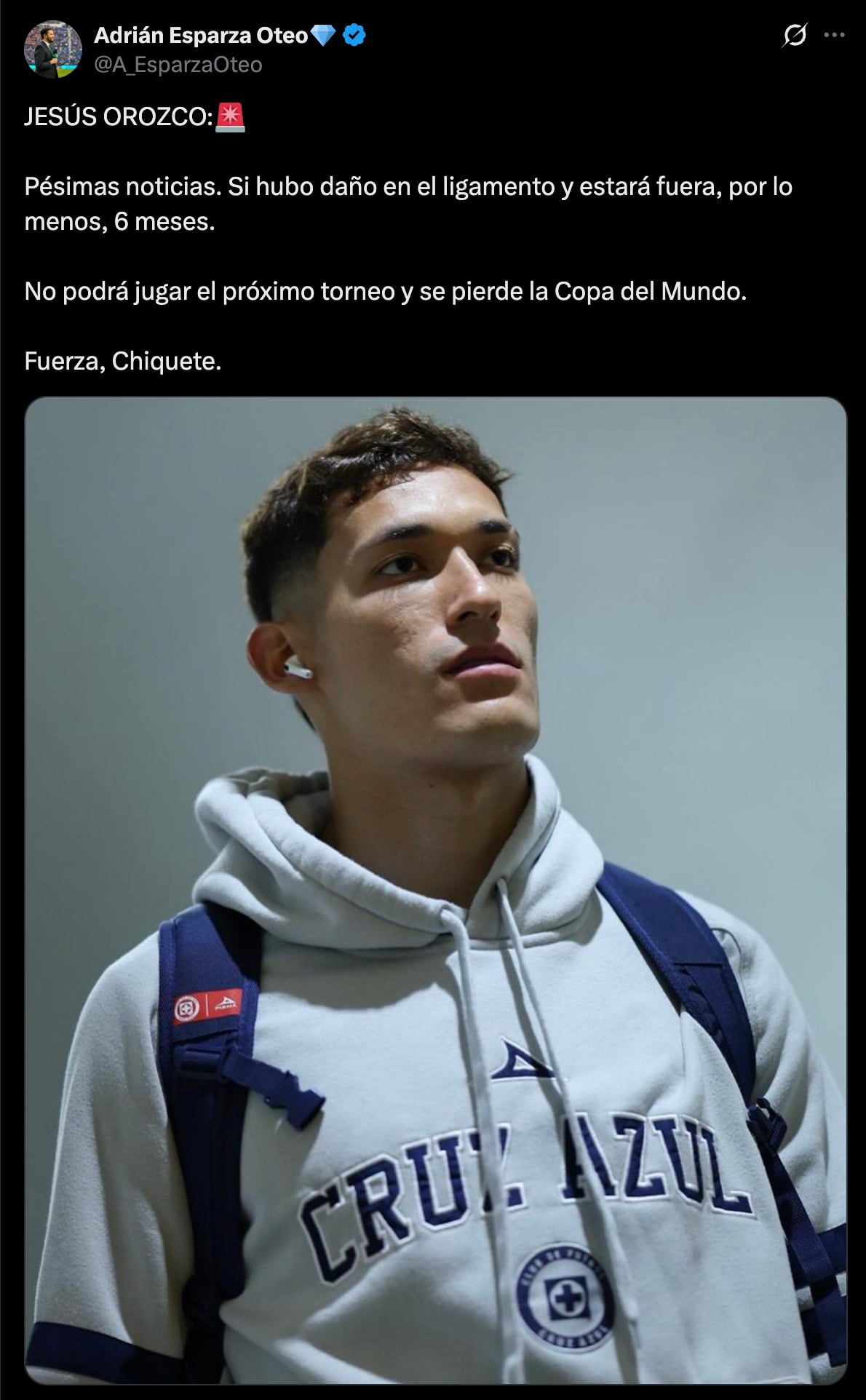Click the @A_EsparzaOteo handle

176,64
